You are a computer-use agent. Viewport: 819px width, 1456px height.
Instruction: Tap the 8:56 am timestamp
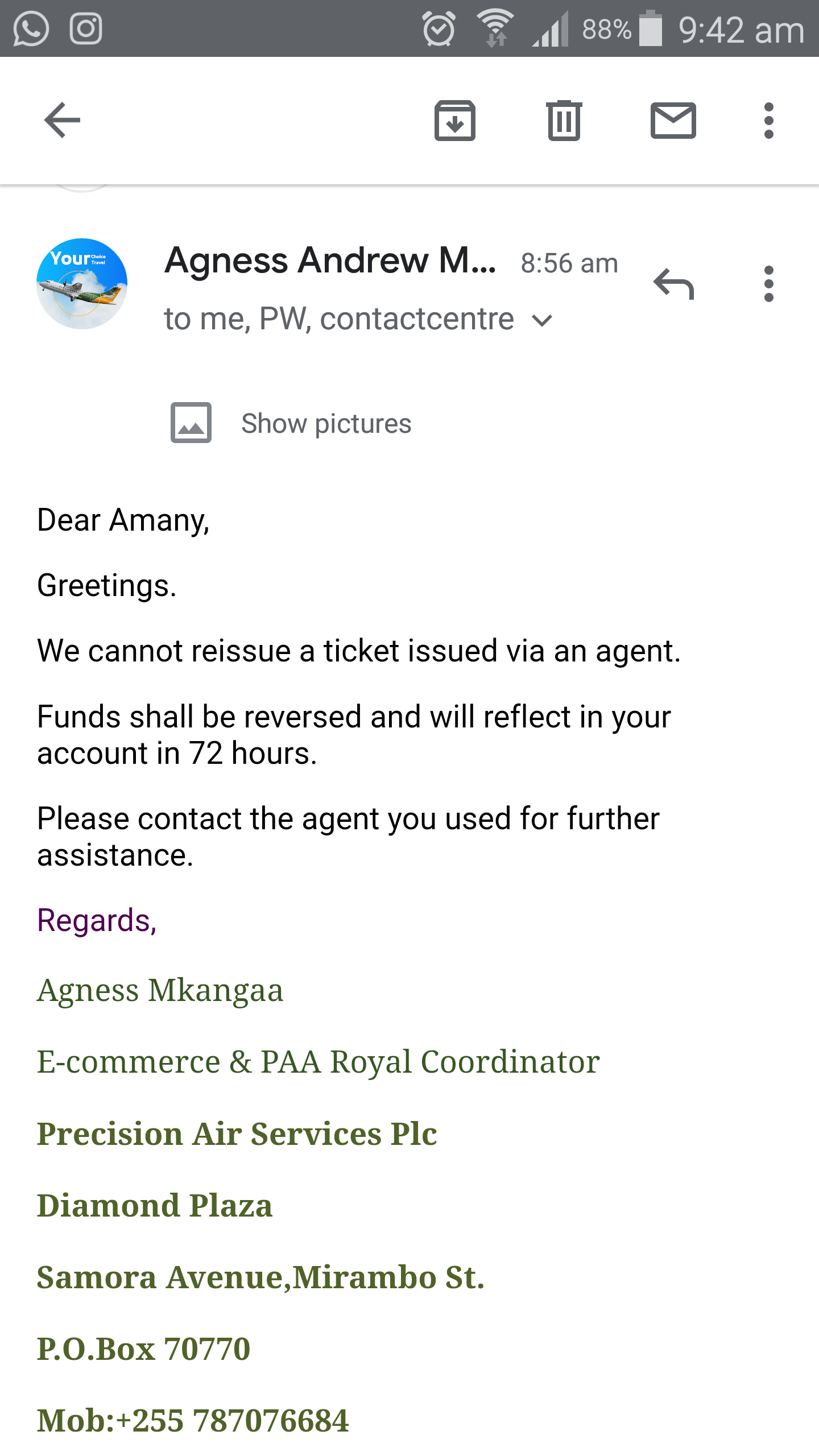pos(568,263)
